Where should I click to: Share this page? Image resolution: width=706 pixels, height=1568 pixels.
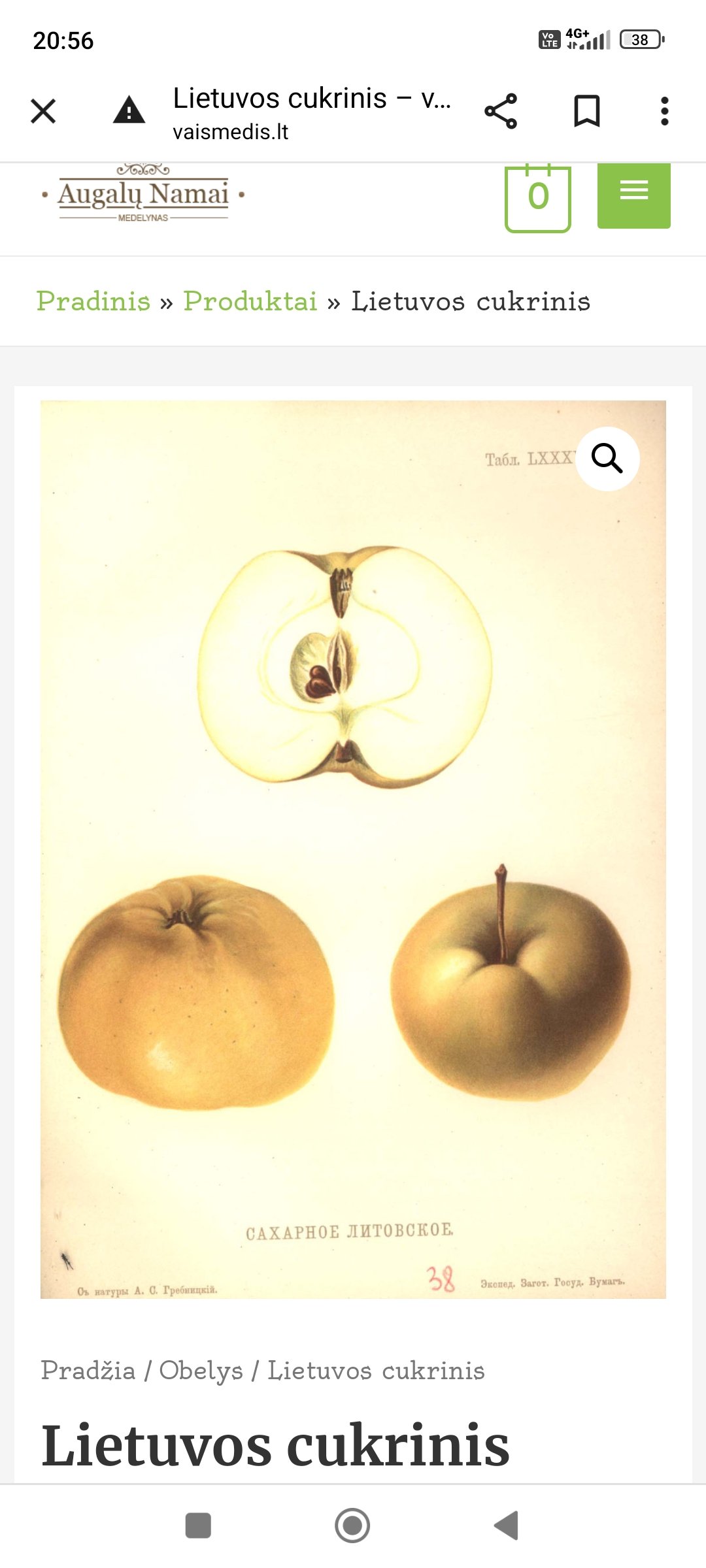click(501, 111)
